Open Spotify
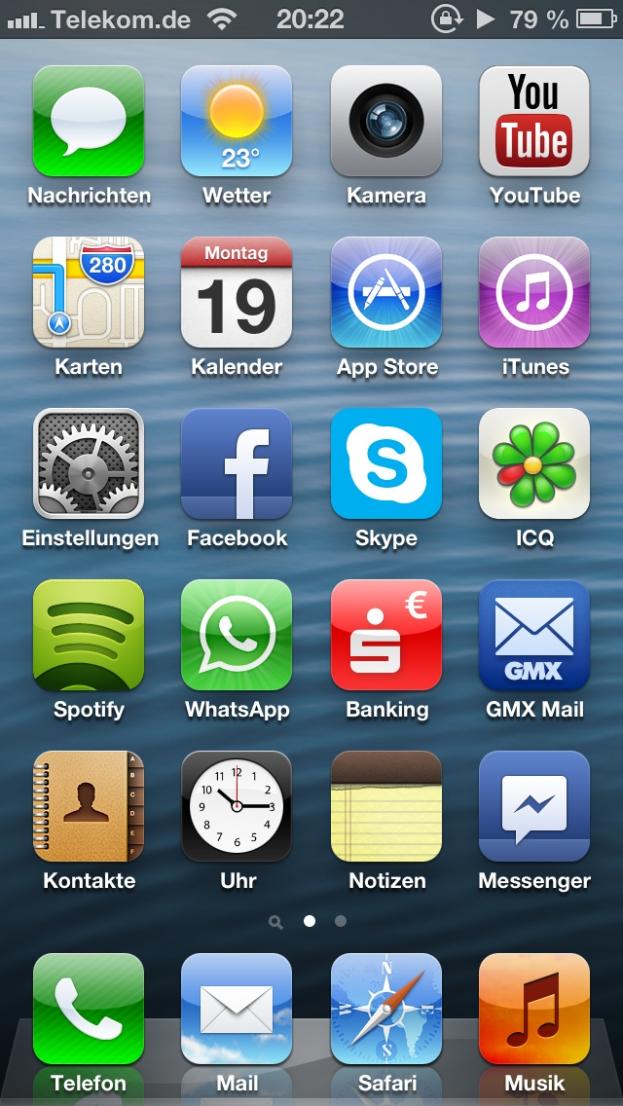The height and width of the screenshot is (1106, 623). [88, 635]
